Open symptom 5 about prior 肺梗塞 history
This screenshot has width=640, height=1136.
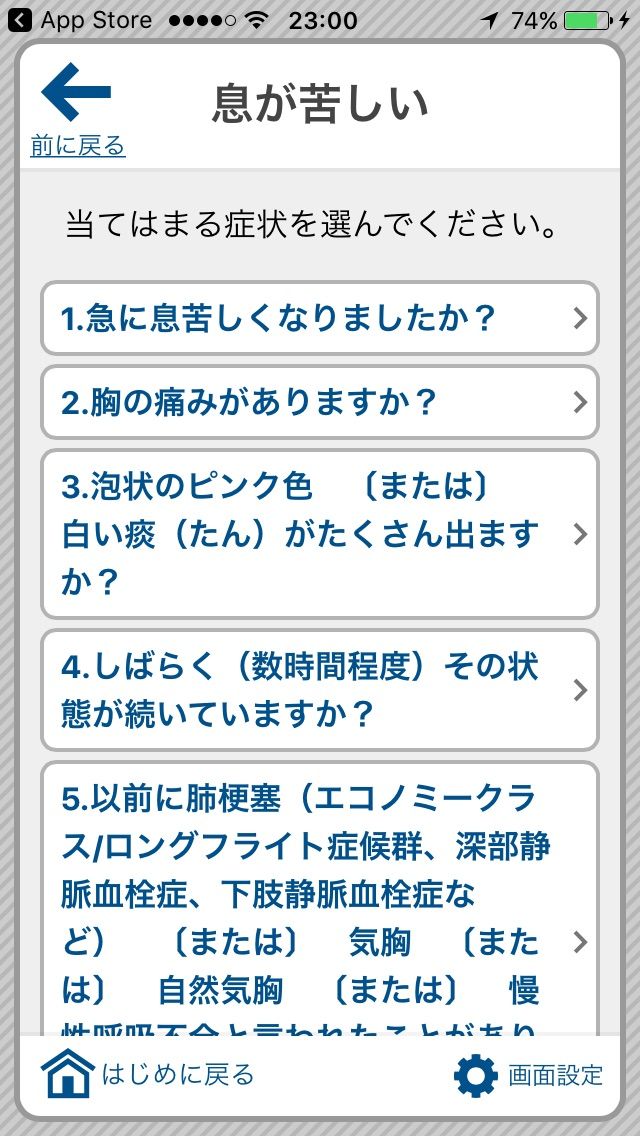320,898
